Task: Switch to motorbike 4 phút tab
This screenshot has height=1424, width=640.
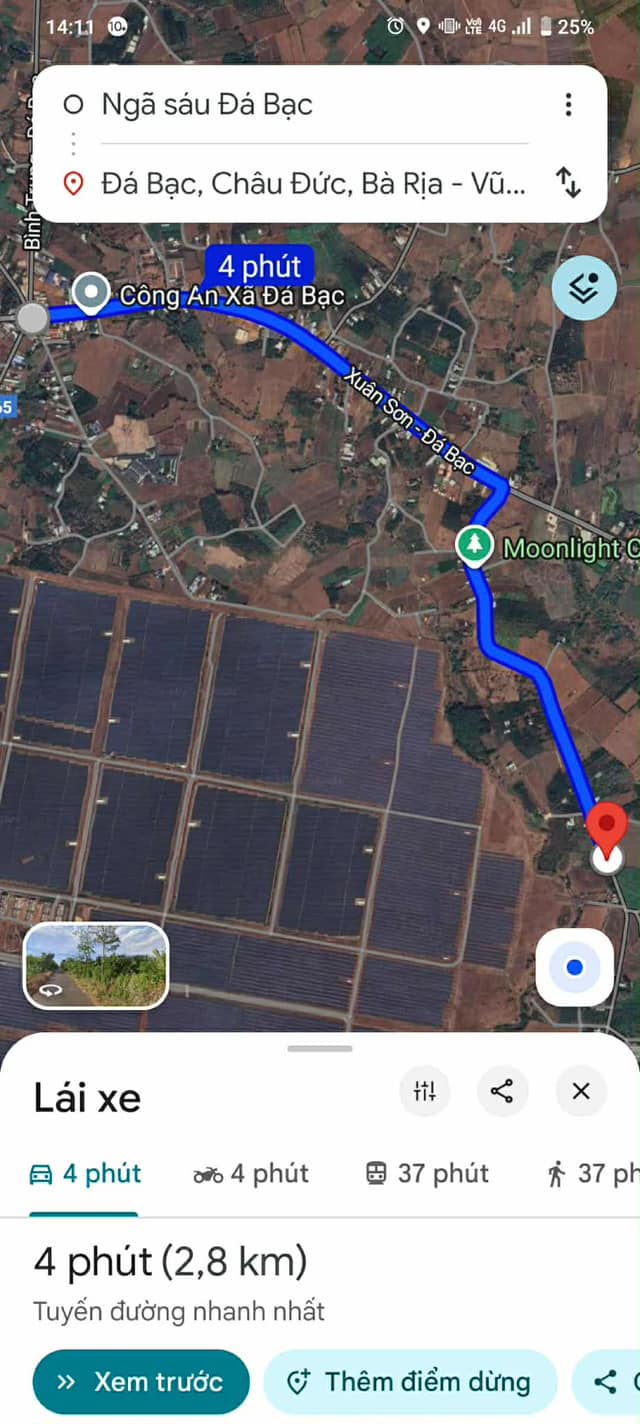Action: click(x=251, y=1174)
